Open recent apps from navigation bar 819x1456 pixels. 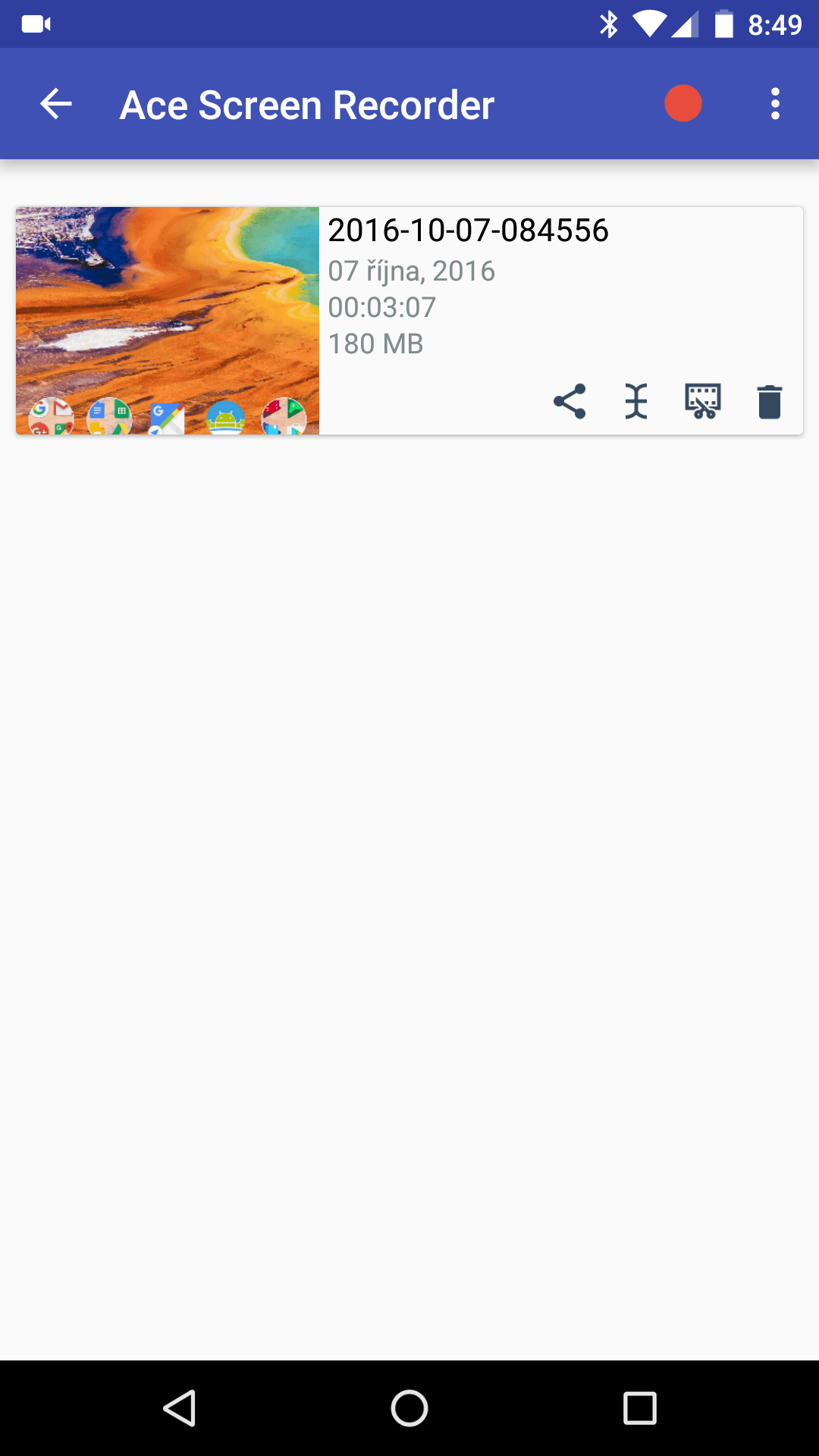point(640,1408)
